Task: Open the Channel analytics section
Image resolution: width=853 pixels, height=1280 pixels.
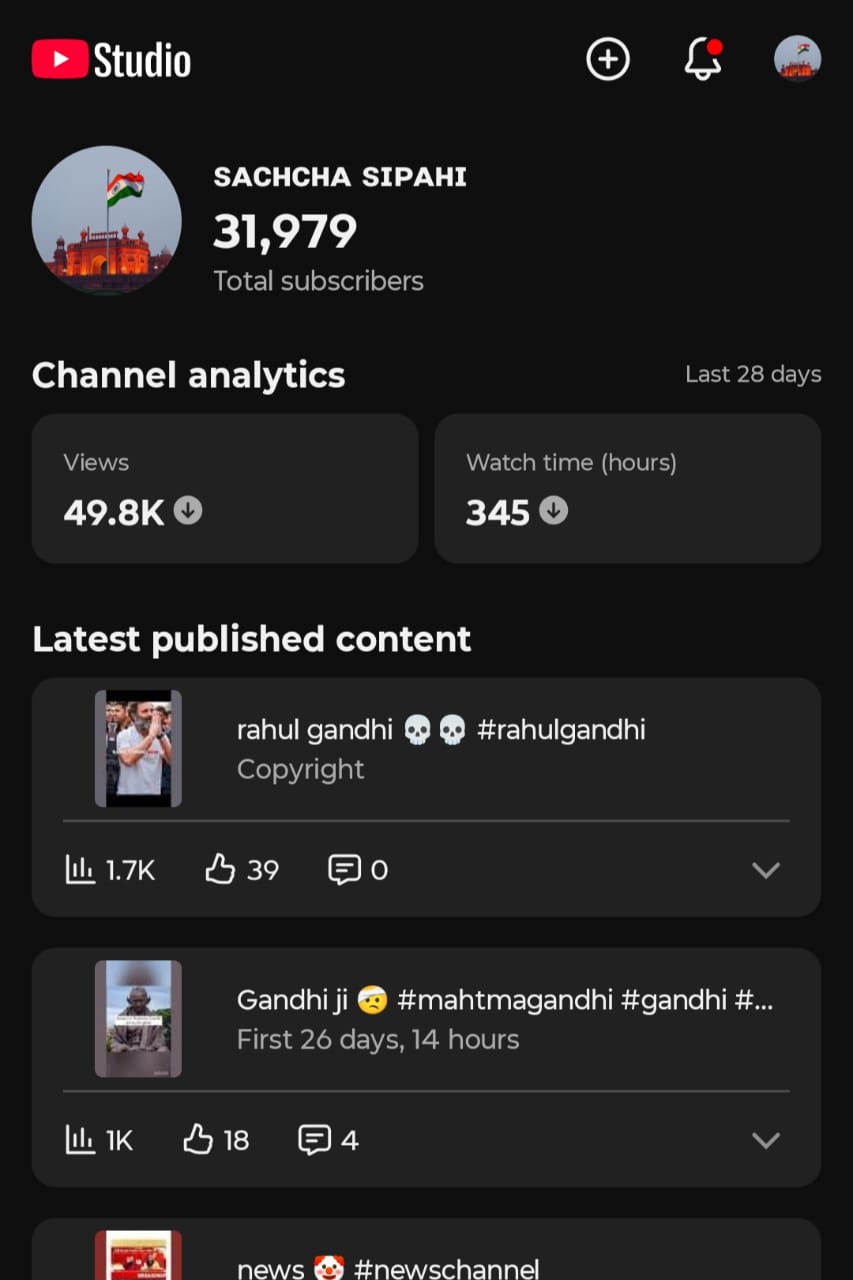Action: pyautogui.click(x=188, y=375)
